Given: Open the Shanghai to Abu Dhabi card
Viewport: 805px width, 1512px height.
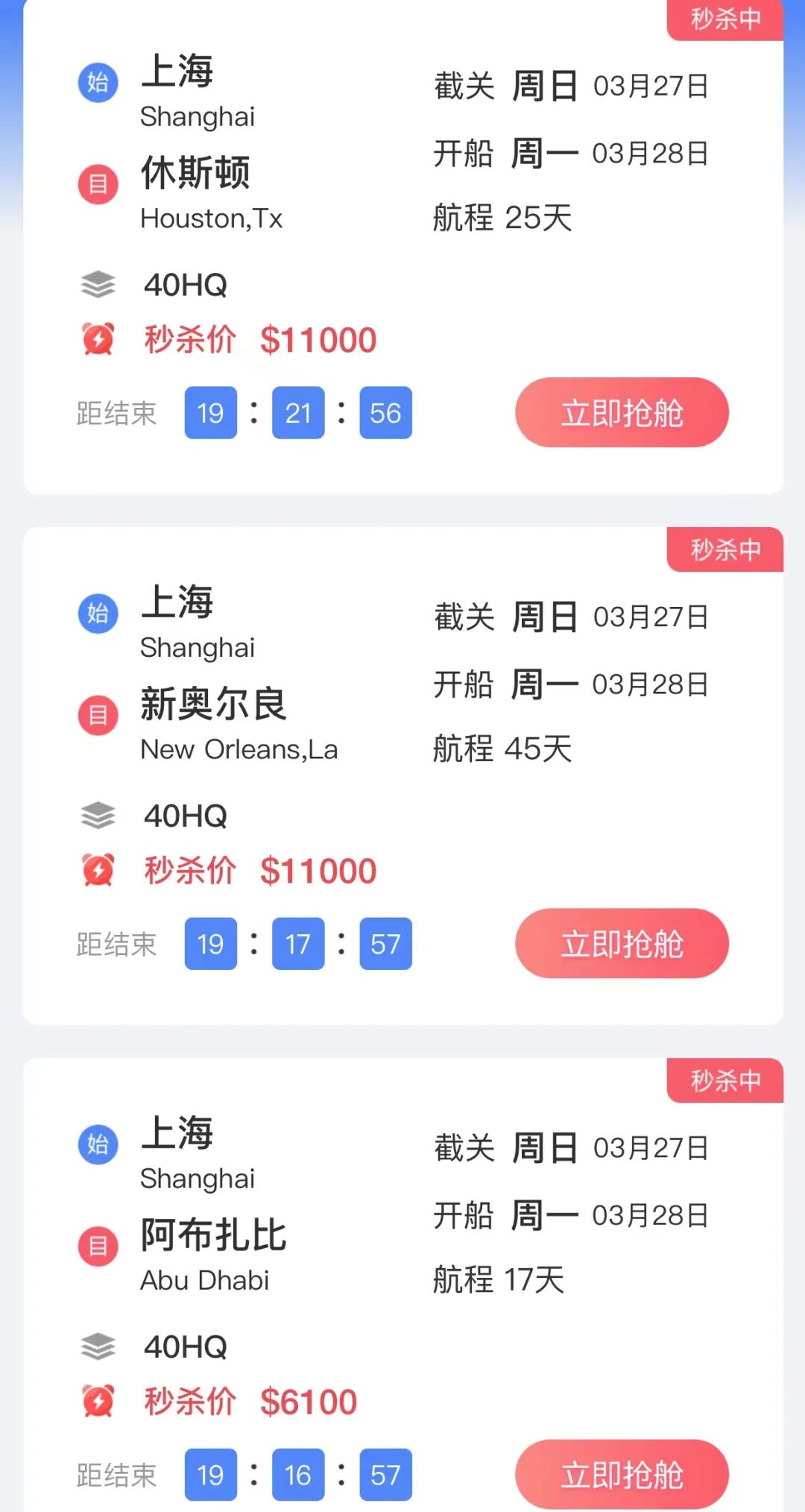Looking at the screenshot, I should coord(403,1285).
